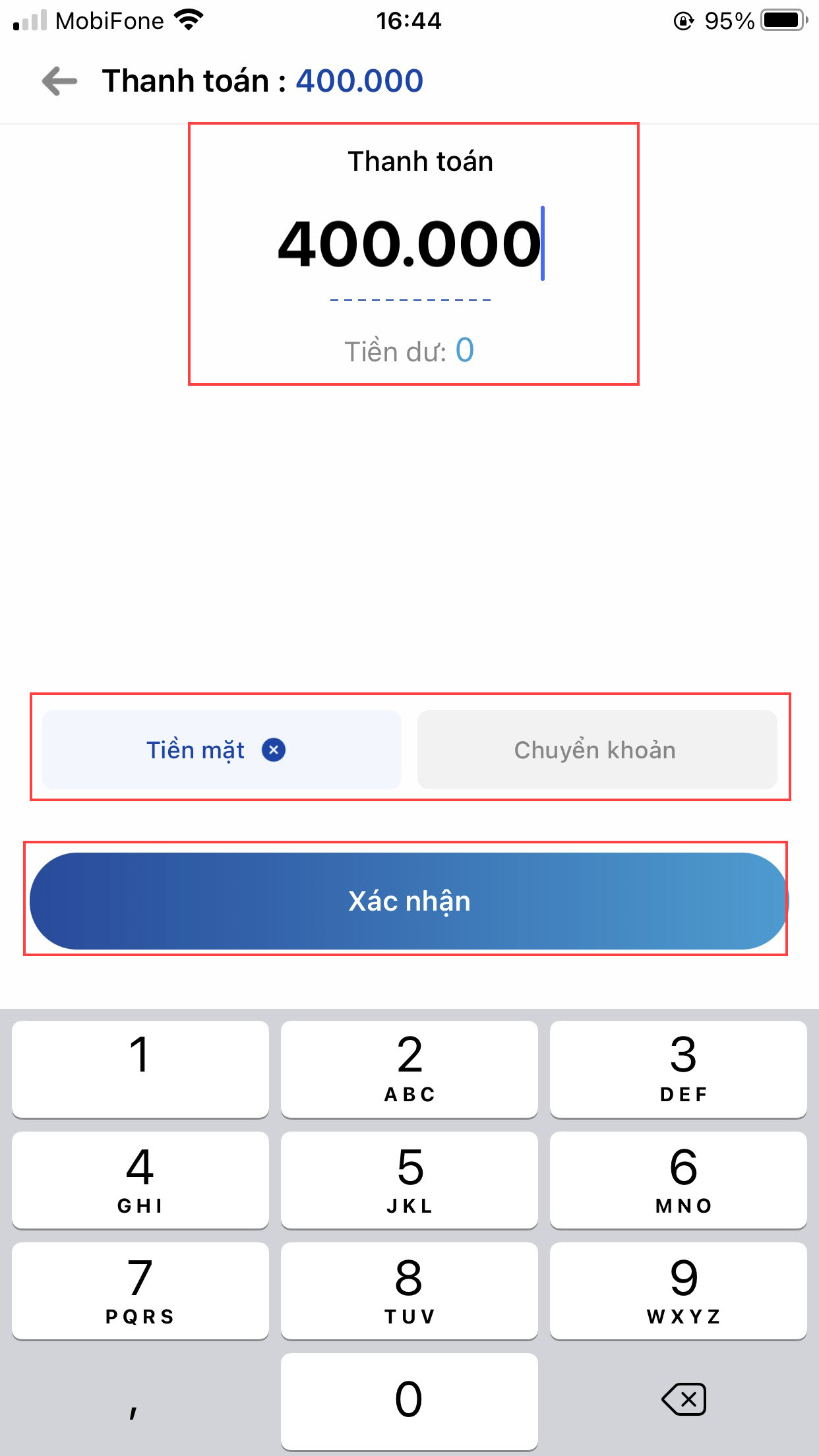This screenshot has height=1456, width=819.
Task: Enter digit 1 on the keypad
Action: [x=140, y=1068]
